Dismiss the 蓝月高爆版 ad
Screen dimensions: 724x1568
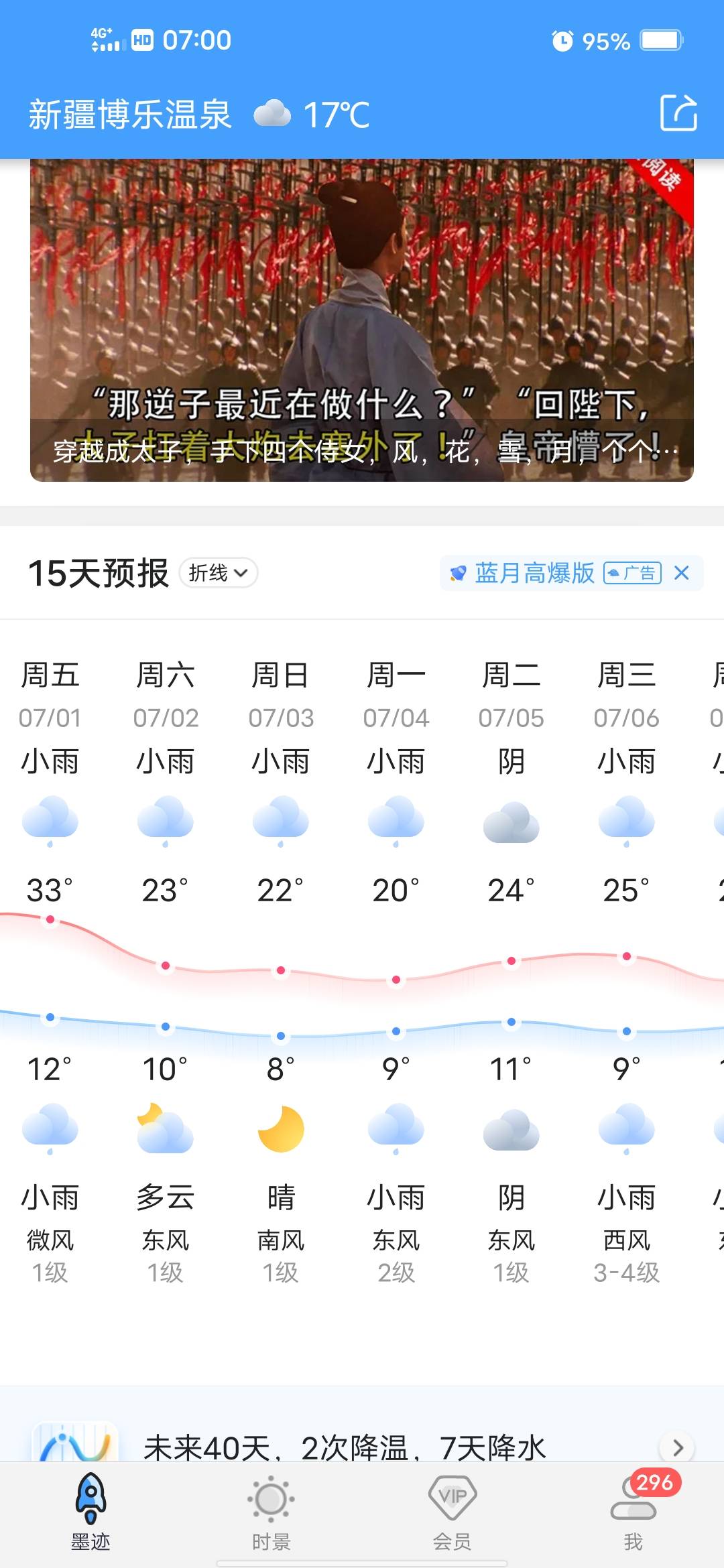pos(682,573)
